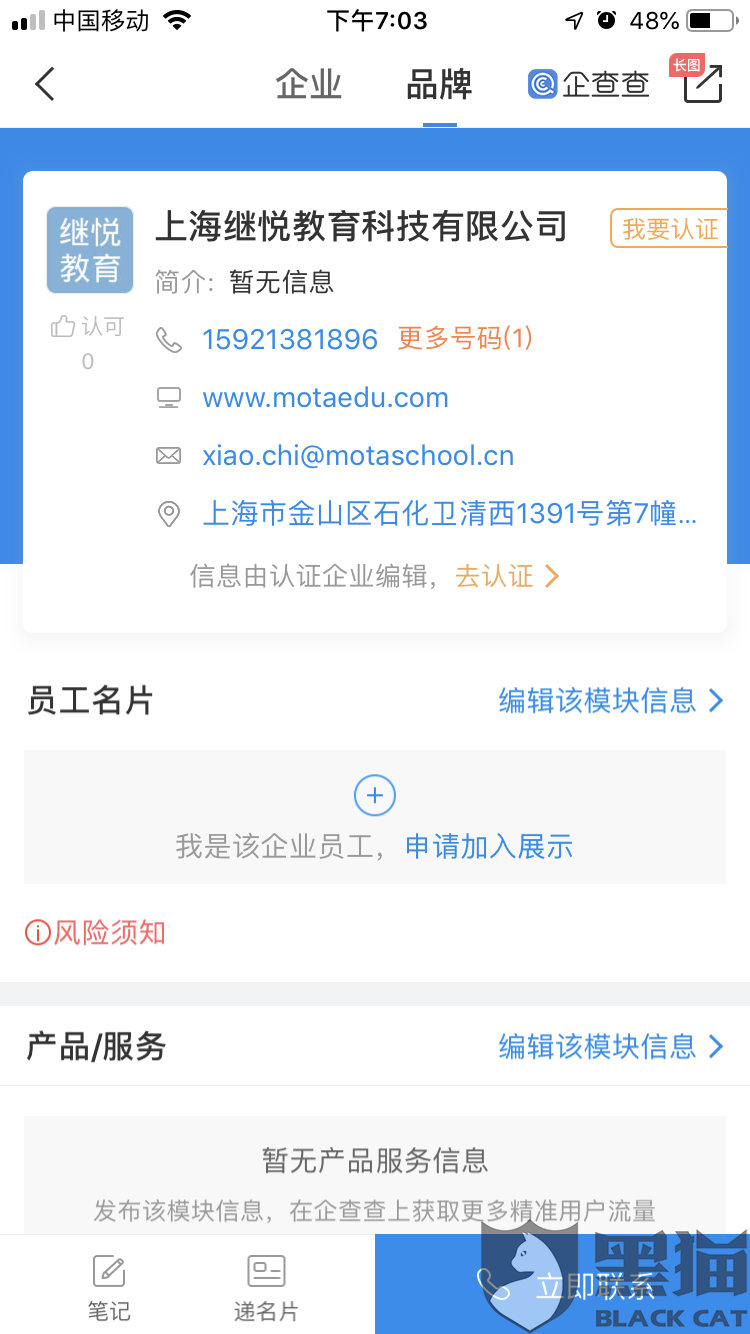Tap the 我要认证 button
Image resolution: width=750 pixels, height=1334 pixels.
point(668,229)
